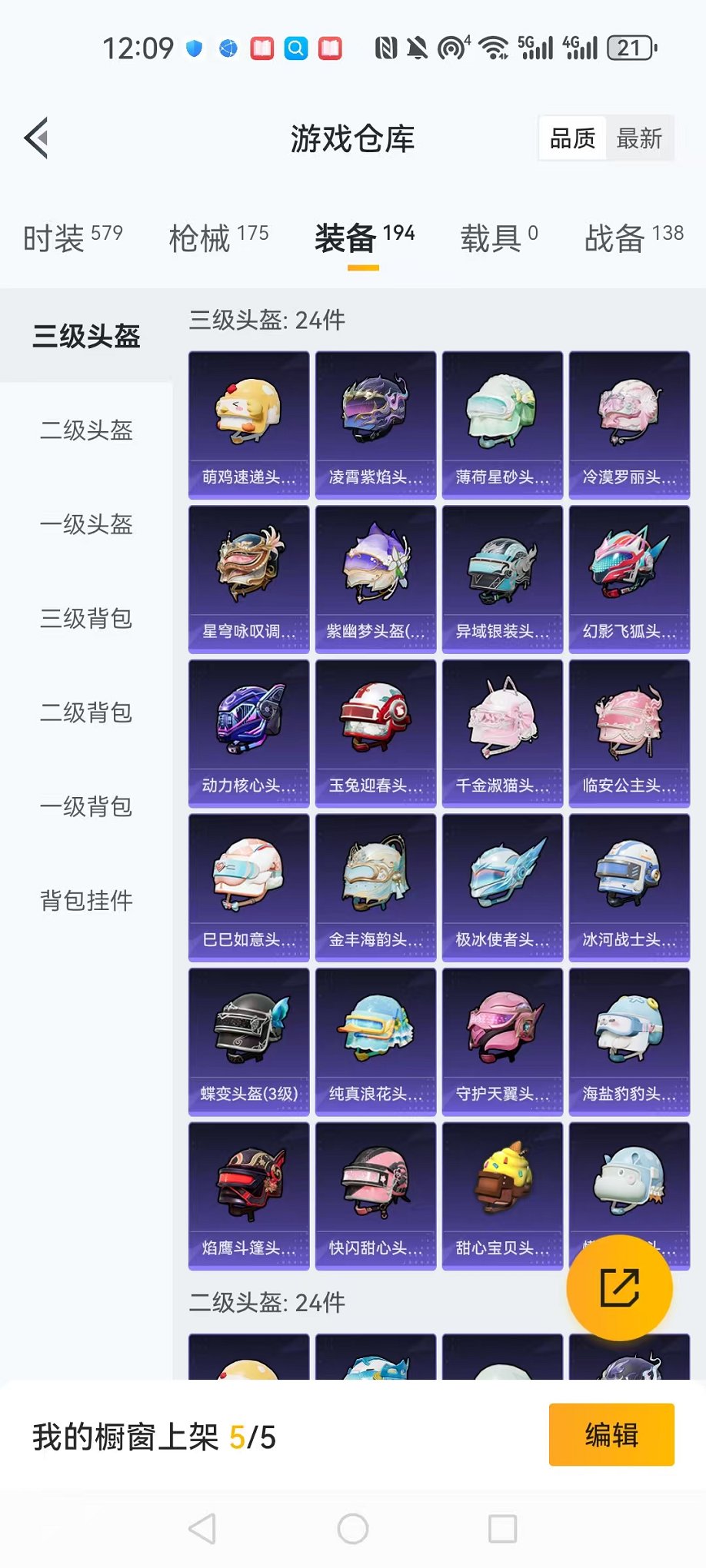The height and width of the screenshot is (1568, 706).
Task: View the 玉兔迎春头盔 item
Action: [x=375, y=733]
